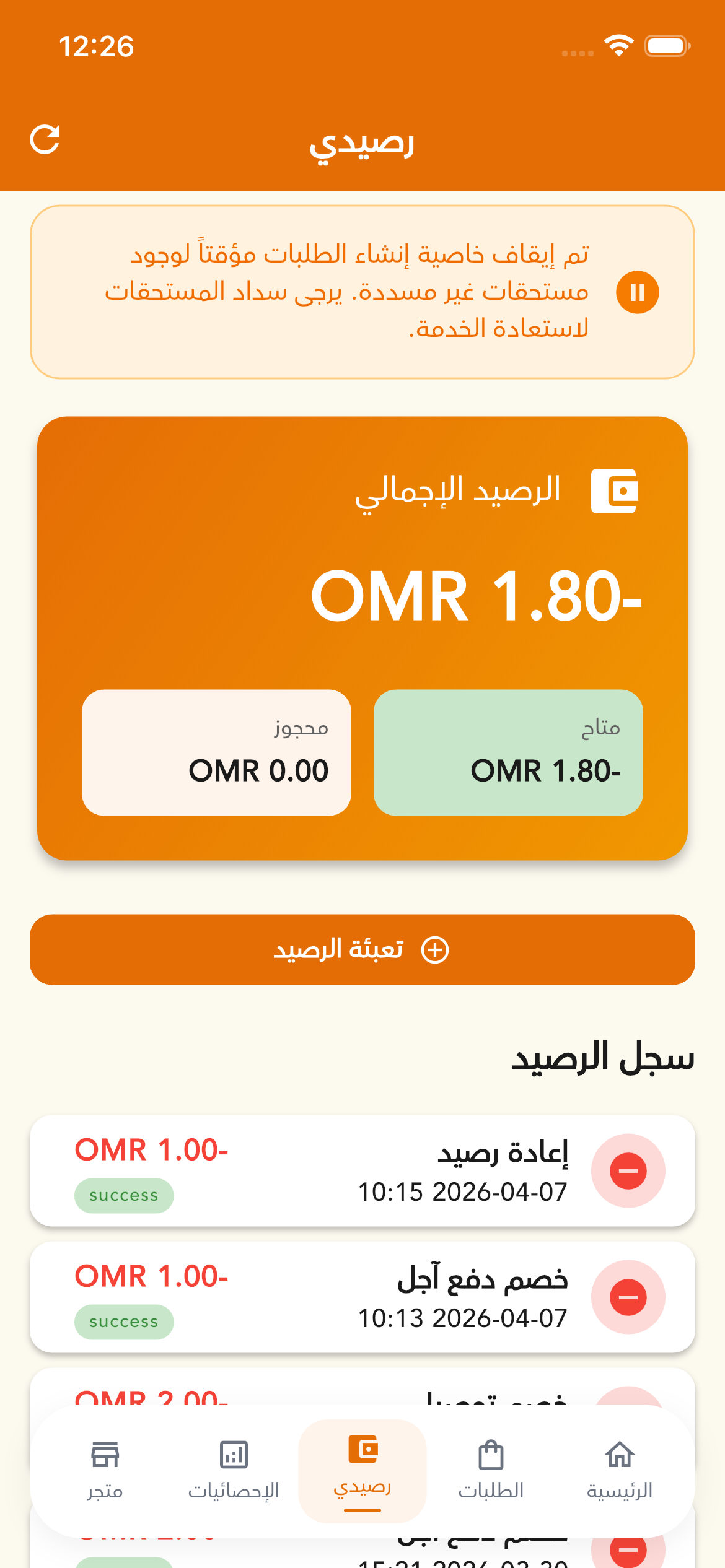This screenshot has height=1568, width=725.
Task: Click the الرئيسية home icon
Action: pos(619,1453)
